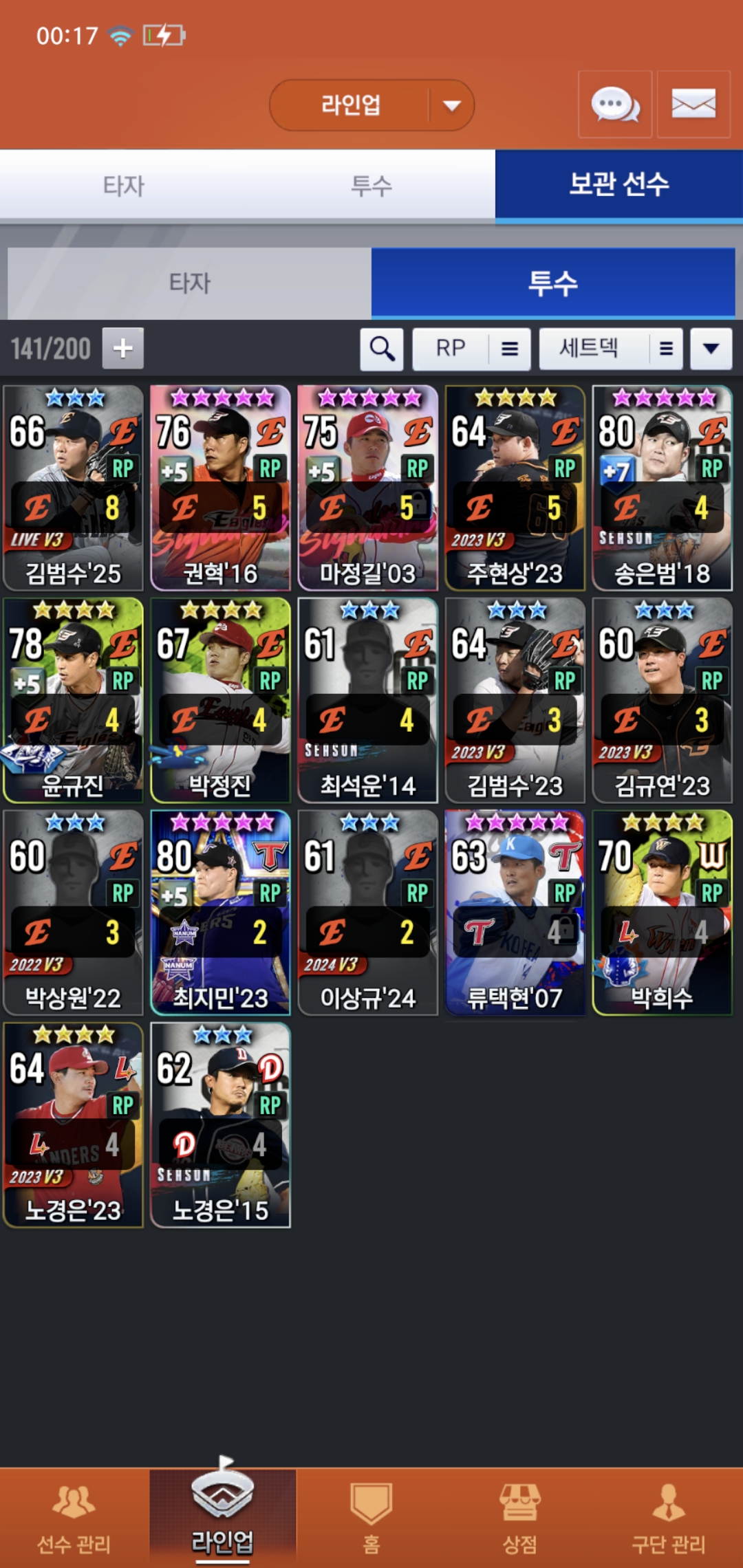This screenshot has width=743, height=1568.
Task: Tap the down arrow sort order button
Action: pos(711,349)
